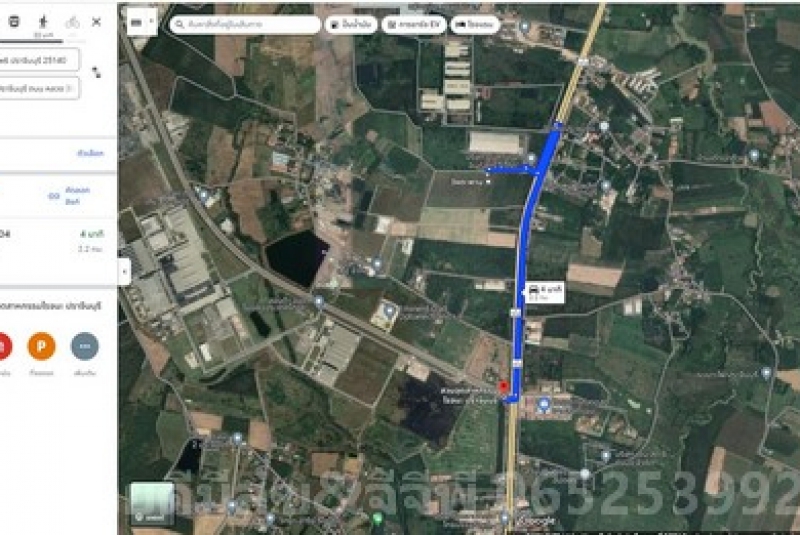Edit the destination field

40,88
